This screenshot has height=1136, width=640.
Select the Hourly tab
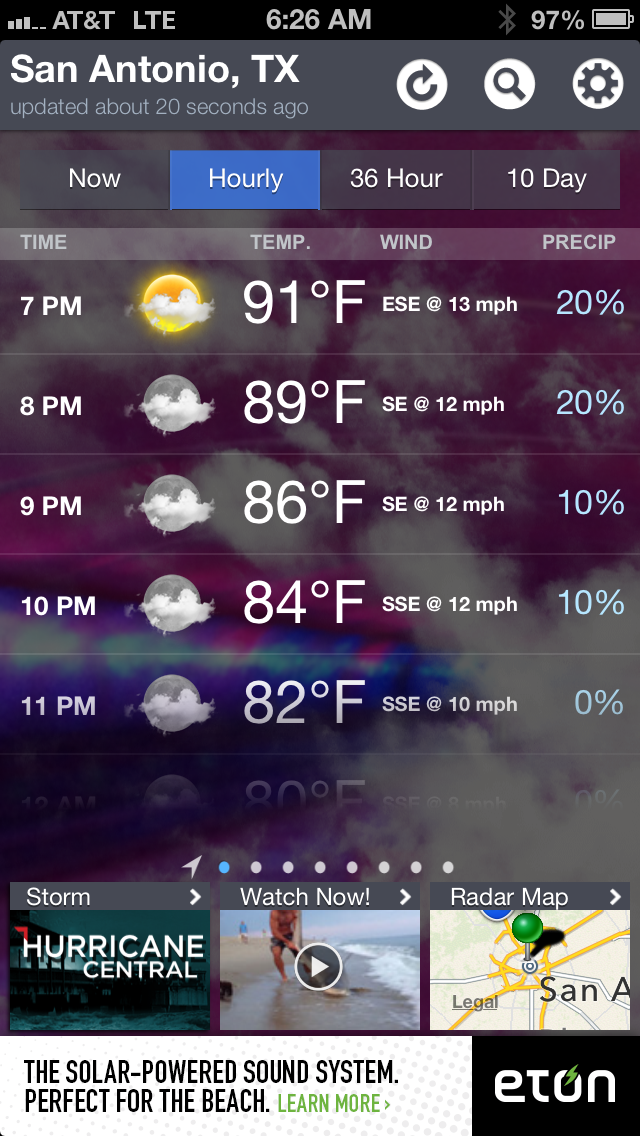(245, 180)
